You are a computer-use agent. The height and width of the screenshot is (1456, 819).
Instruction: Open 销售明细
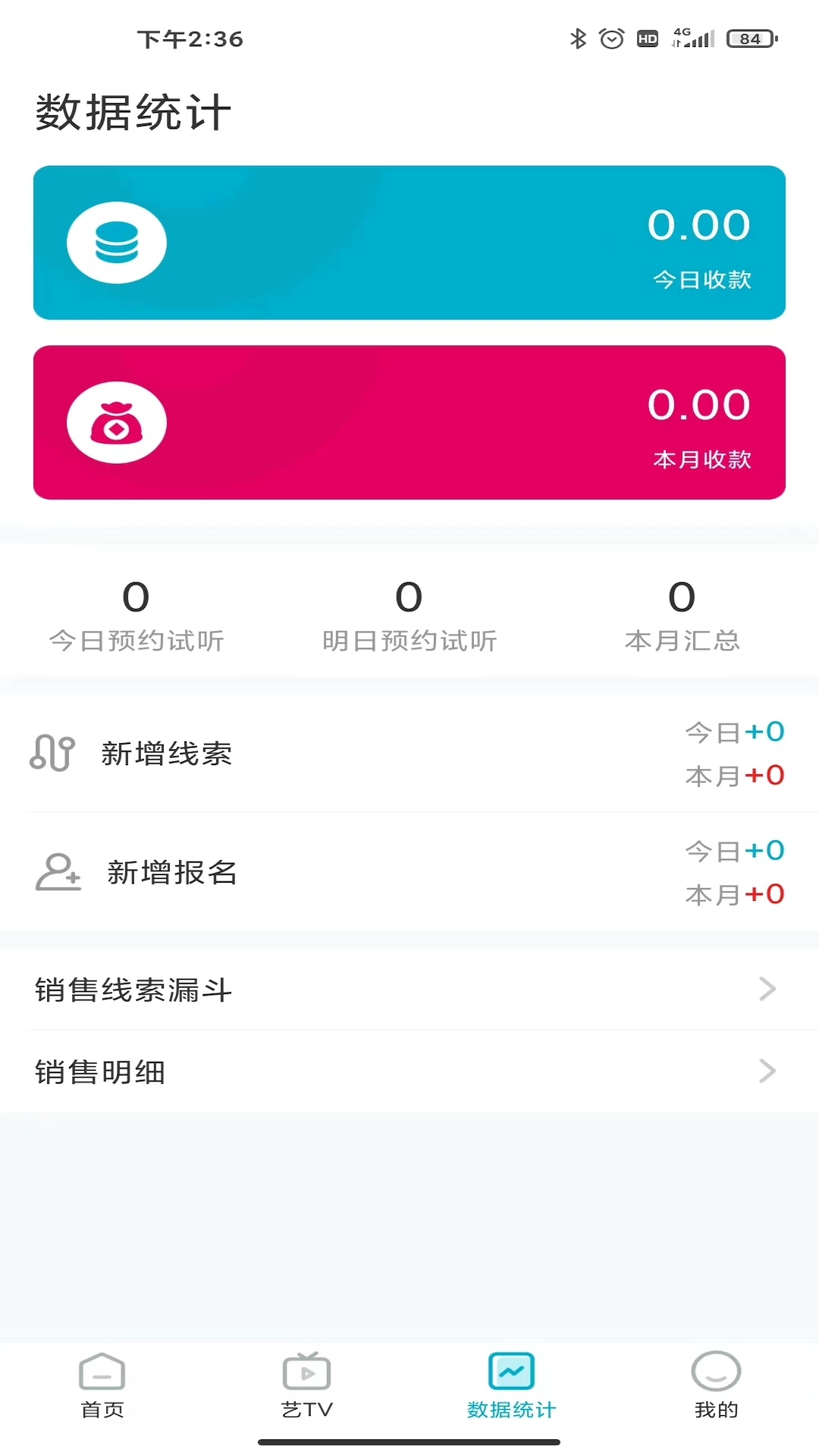click(409, 1072)
